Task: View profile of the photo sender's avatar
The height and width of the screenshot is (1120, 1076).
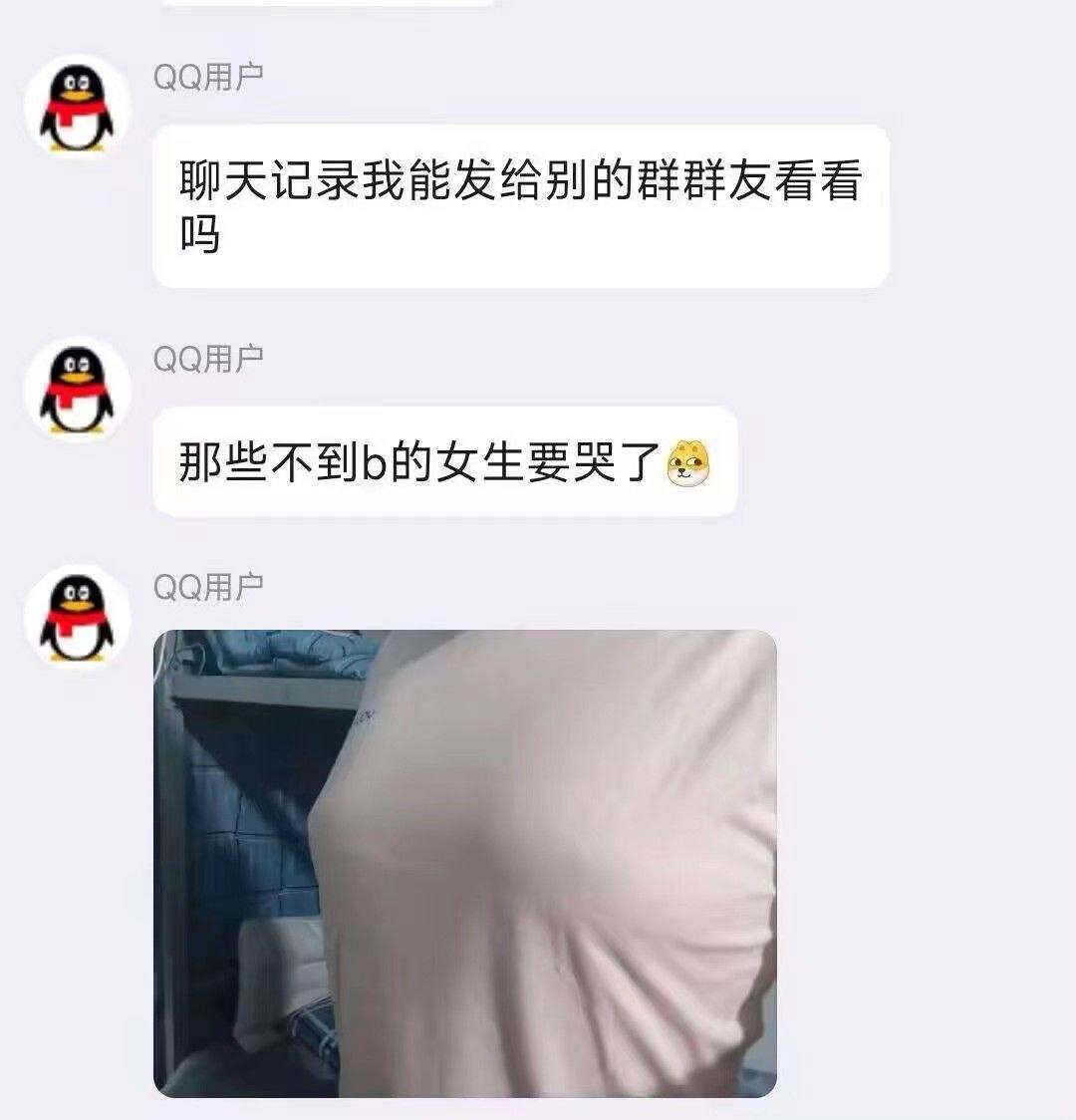Action: click(77, 617)
